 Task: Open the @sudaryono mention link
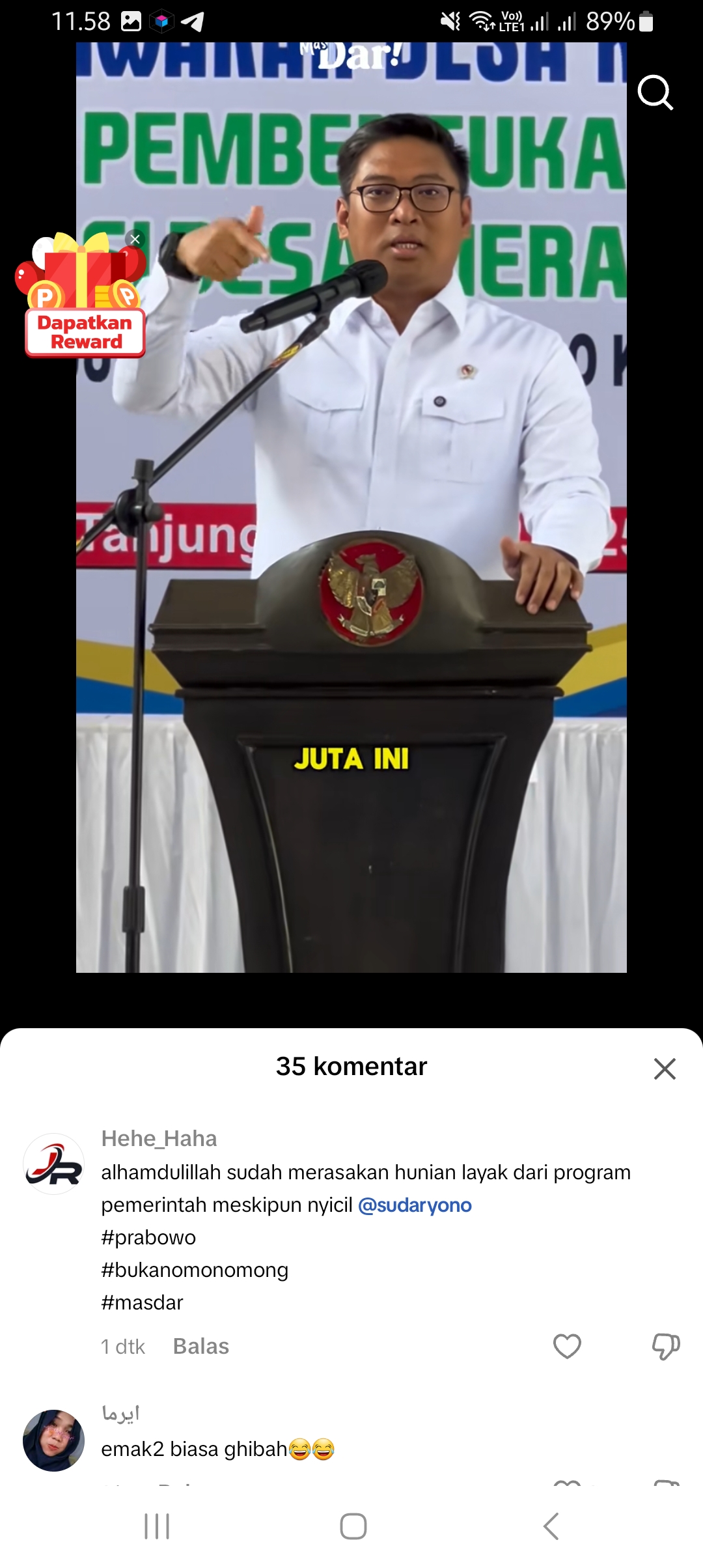pyautogui.click(x=415, y=1205)
